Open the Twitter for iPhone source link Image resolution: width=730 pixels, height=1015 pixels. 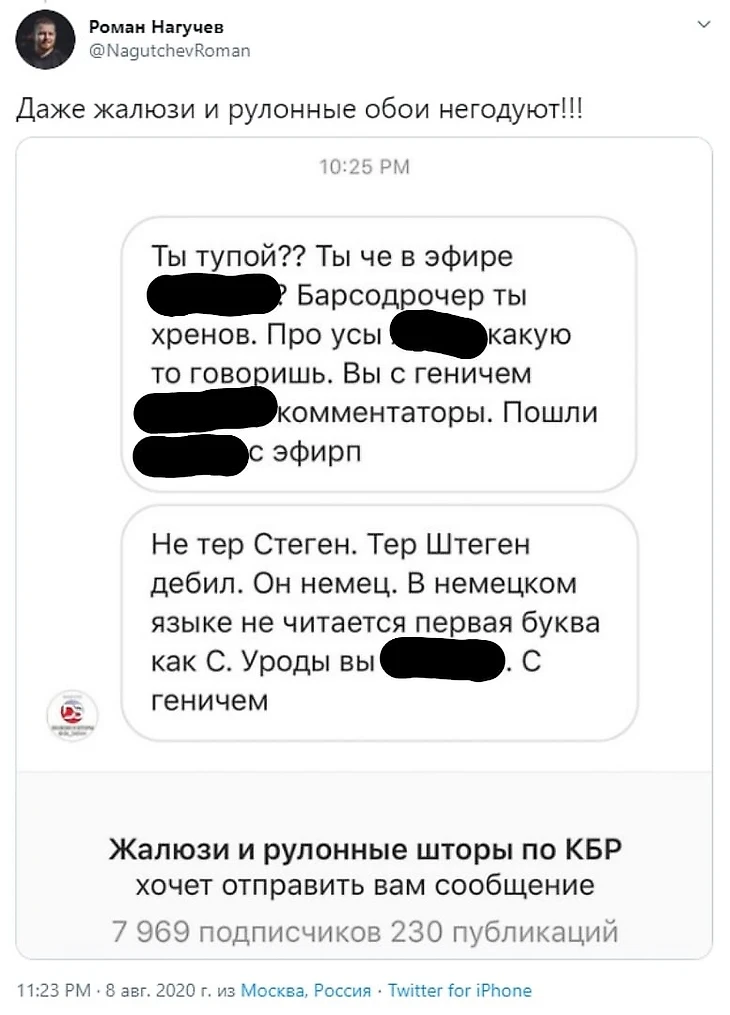pyautogui.click(x=460, y=991)
